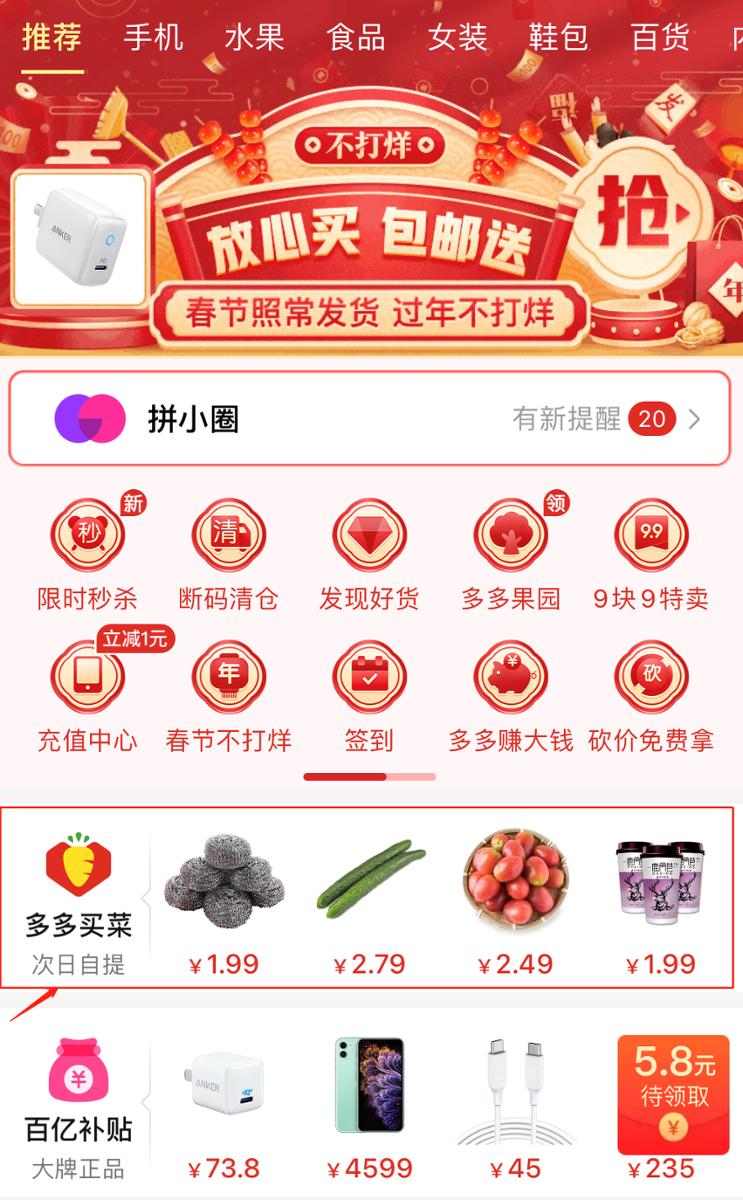This screenshot has height=1200, width=743.
Task: Open the 食品 tab
Action: (x=356, y=38)
